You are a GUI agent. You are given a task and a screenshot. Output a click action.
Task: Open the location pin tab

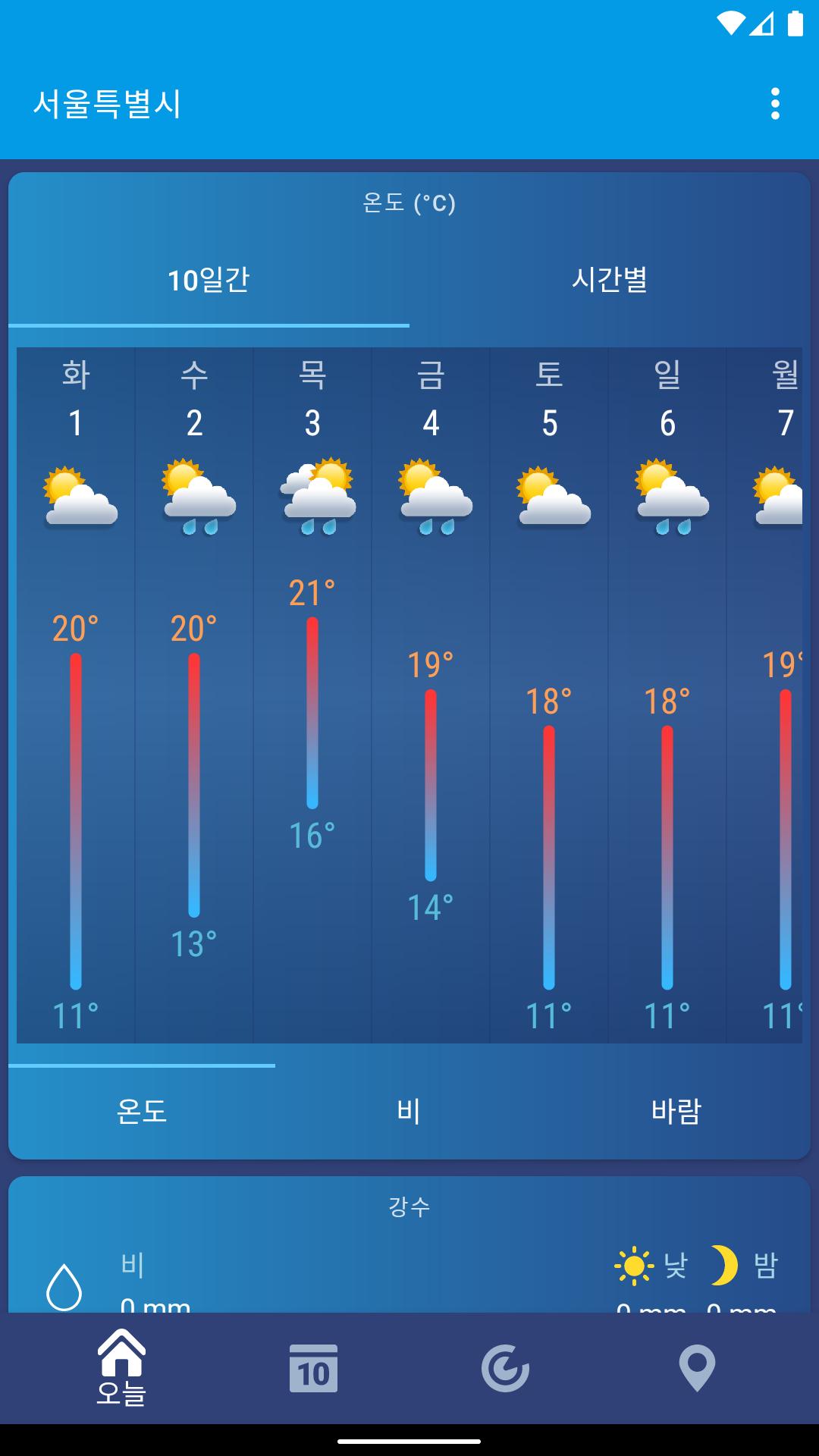pos(697,1368)
